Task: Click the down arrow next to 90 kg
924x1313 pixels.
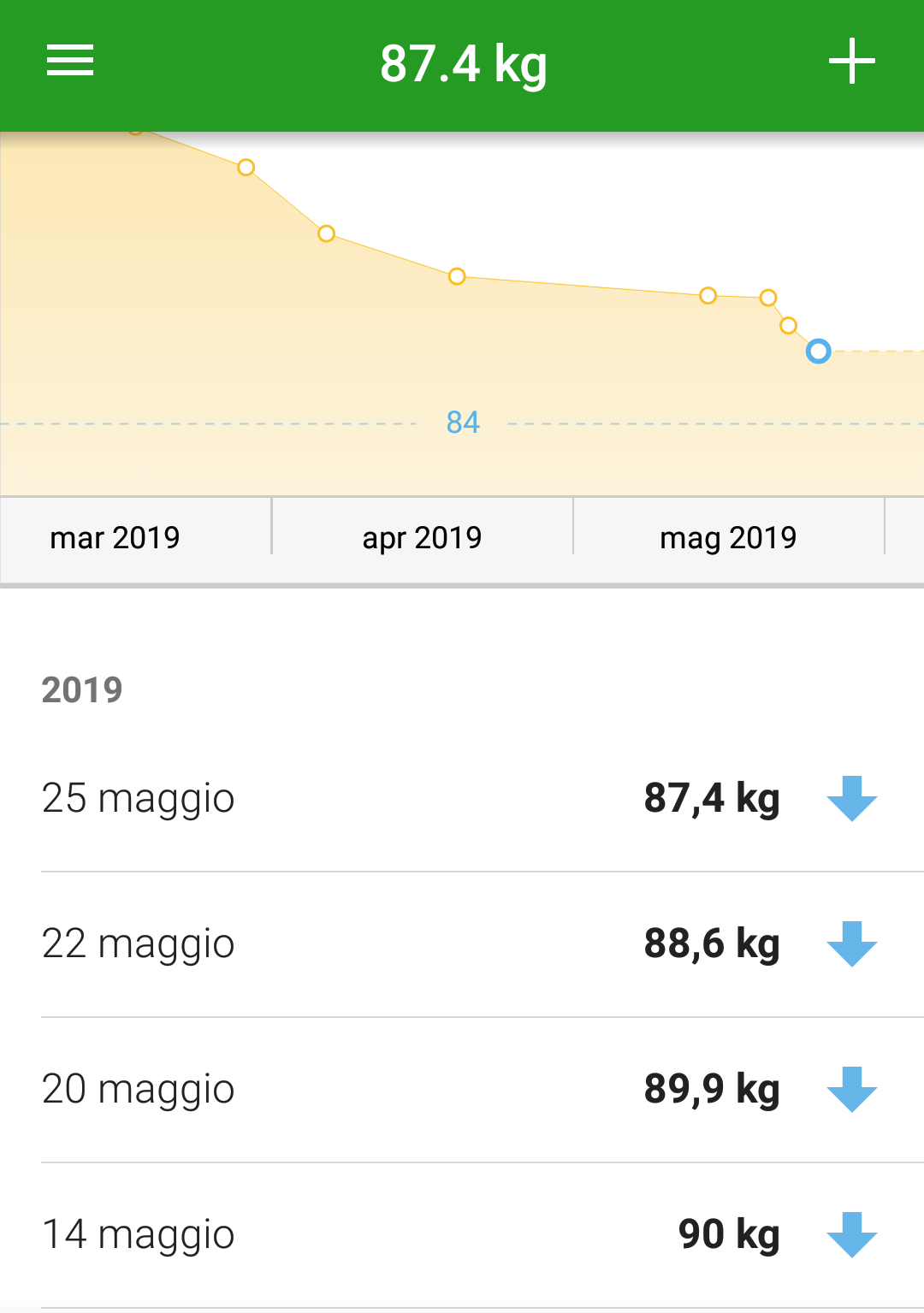Action: 851,1234
